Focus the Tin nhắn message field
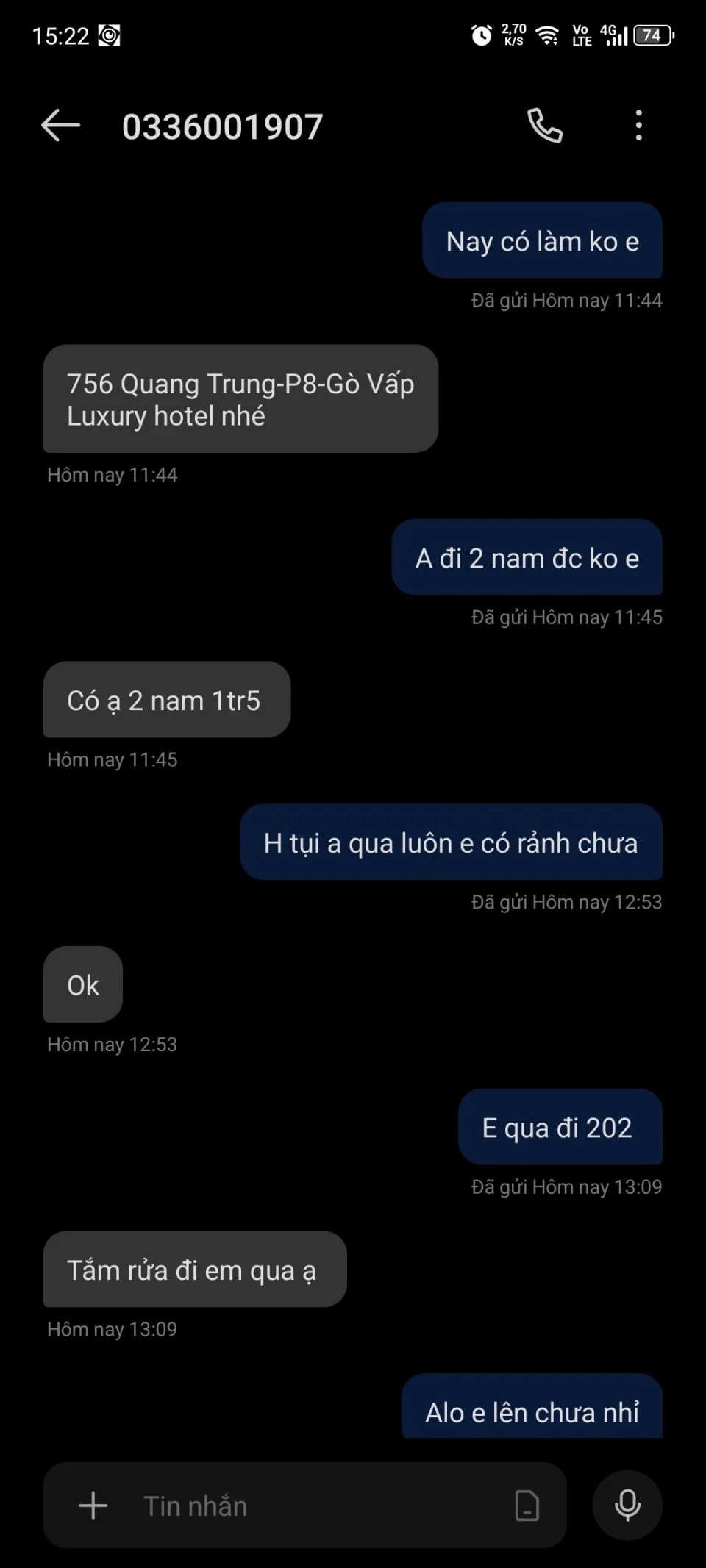This screenshot has height=1568, width=706. 309,1506
